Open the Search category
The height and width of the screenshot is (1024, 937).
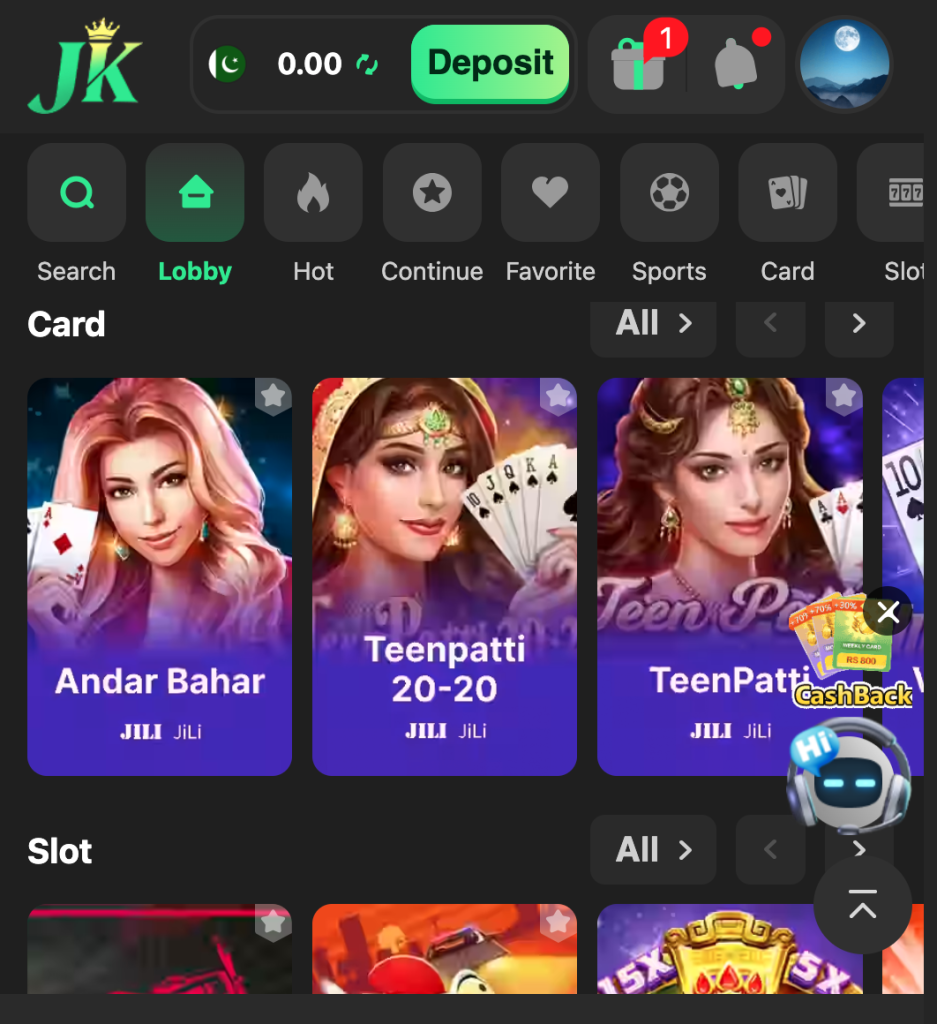76,193
